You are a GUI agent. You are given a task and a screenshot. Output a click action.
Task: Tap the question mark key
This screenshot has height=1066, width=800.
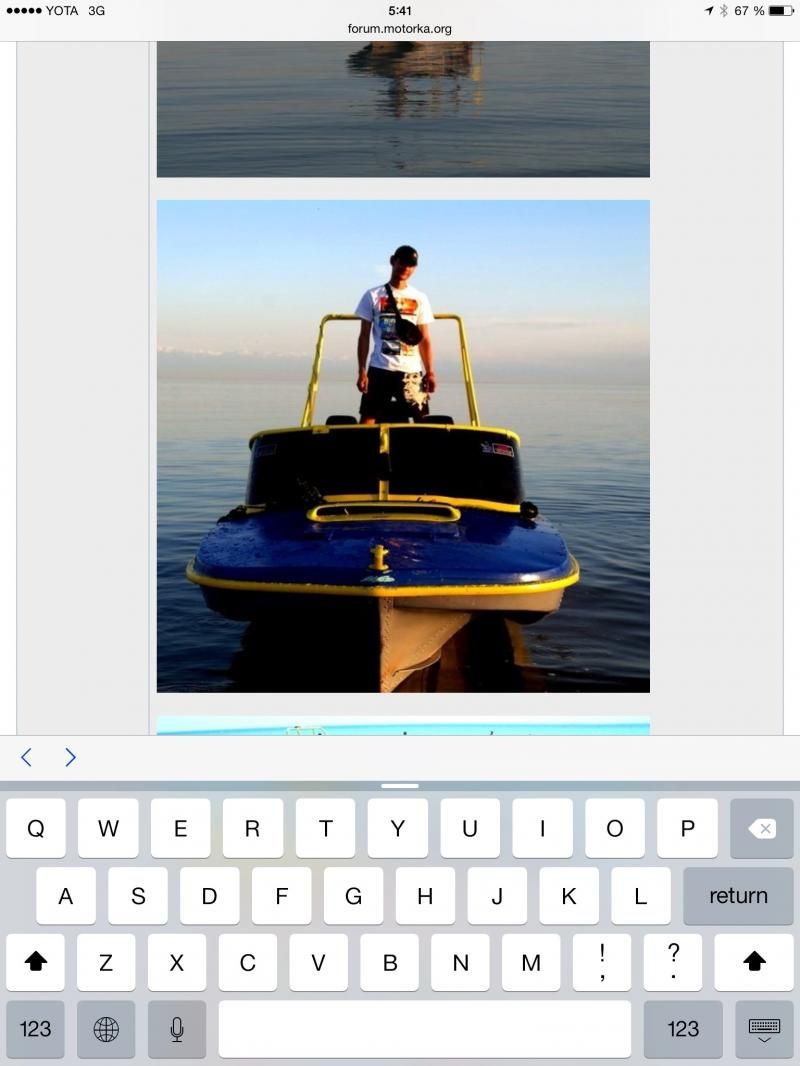[x=673, y=962]
